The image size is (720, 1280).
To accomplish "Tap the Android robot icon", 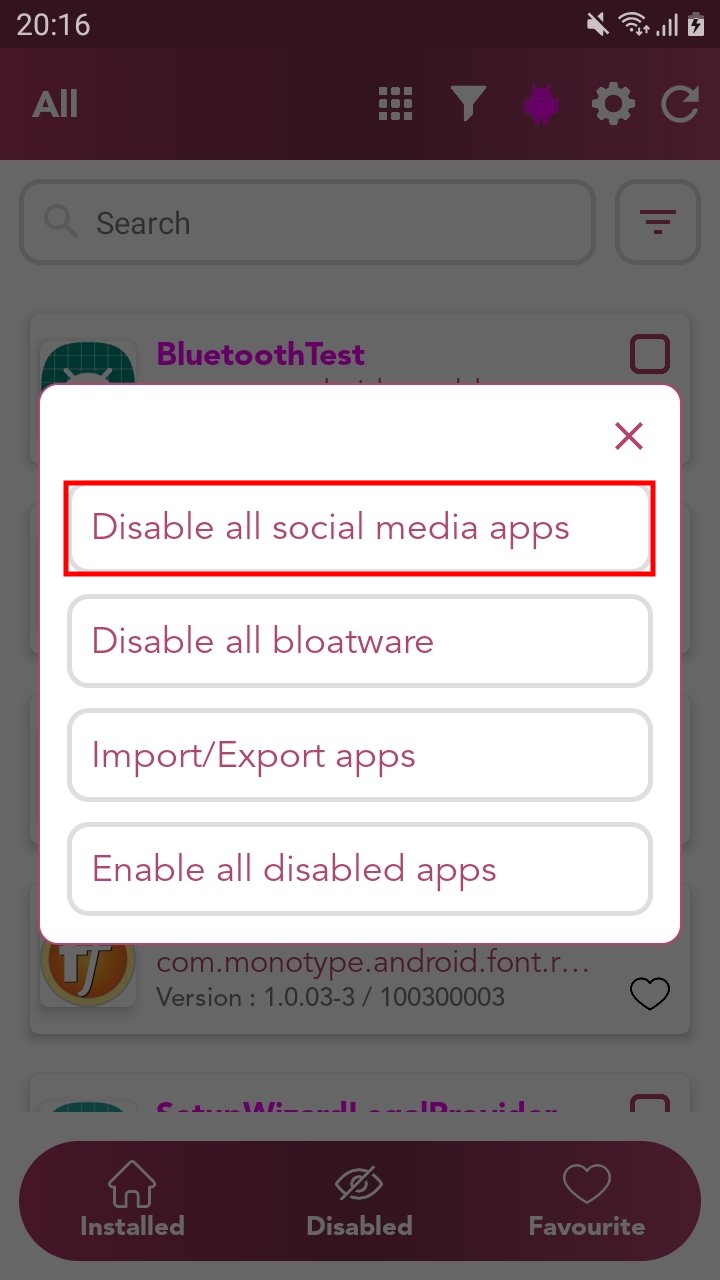I will point(540,104).
